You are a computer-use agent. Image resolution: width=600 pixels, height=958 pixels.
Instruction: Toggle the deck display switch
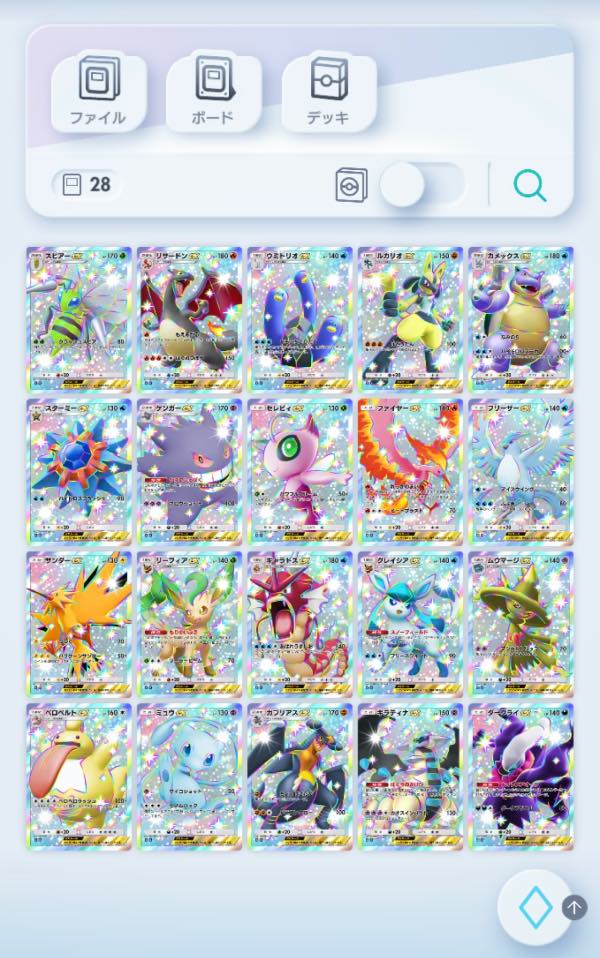click(422, 185)
